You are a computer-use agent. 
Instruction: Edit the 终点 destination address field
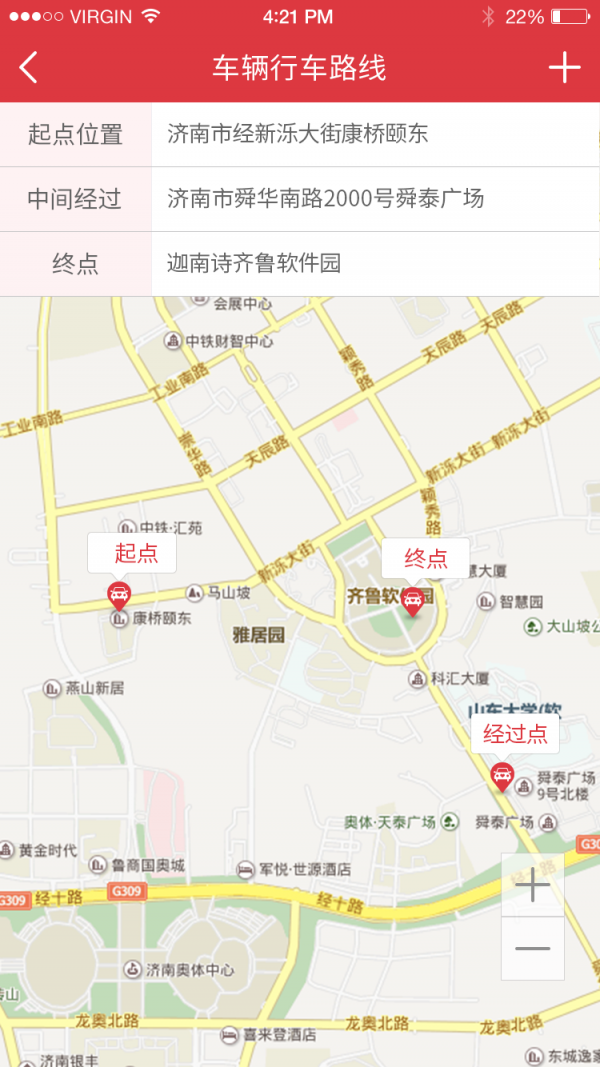click(375, 264)
